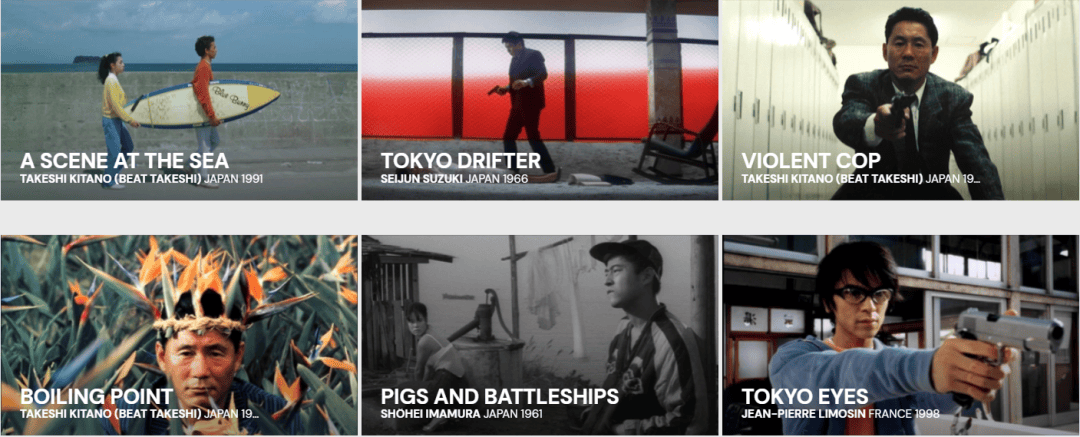Image resolution: width=1080 pixels, height=437 pixels.
Task: Open the Boiling Point film card
Action: (x=178, y=335)
